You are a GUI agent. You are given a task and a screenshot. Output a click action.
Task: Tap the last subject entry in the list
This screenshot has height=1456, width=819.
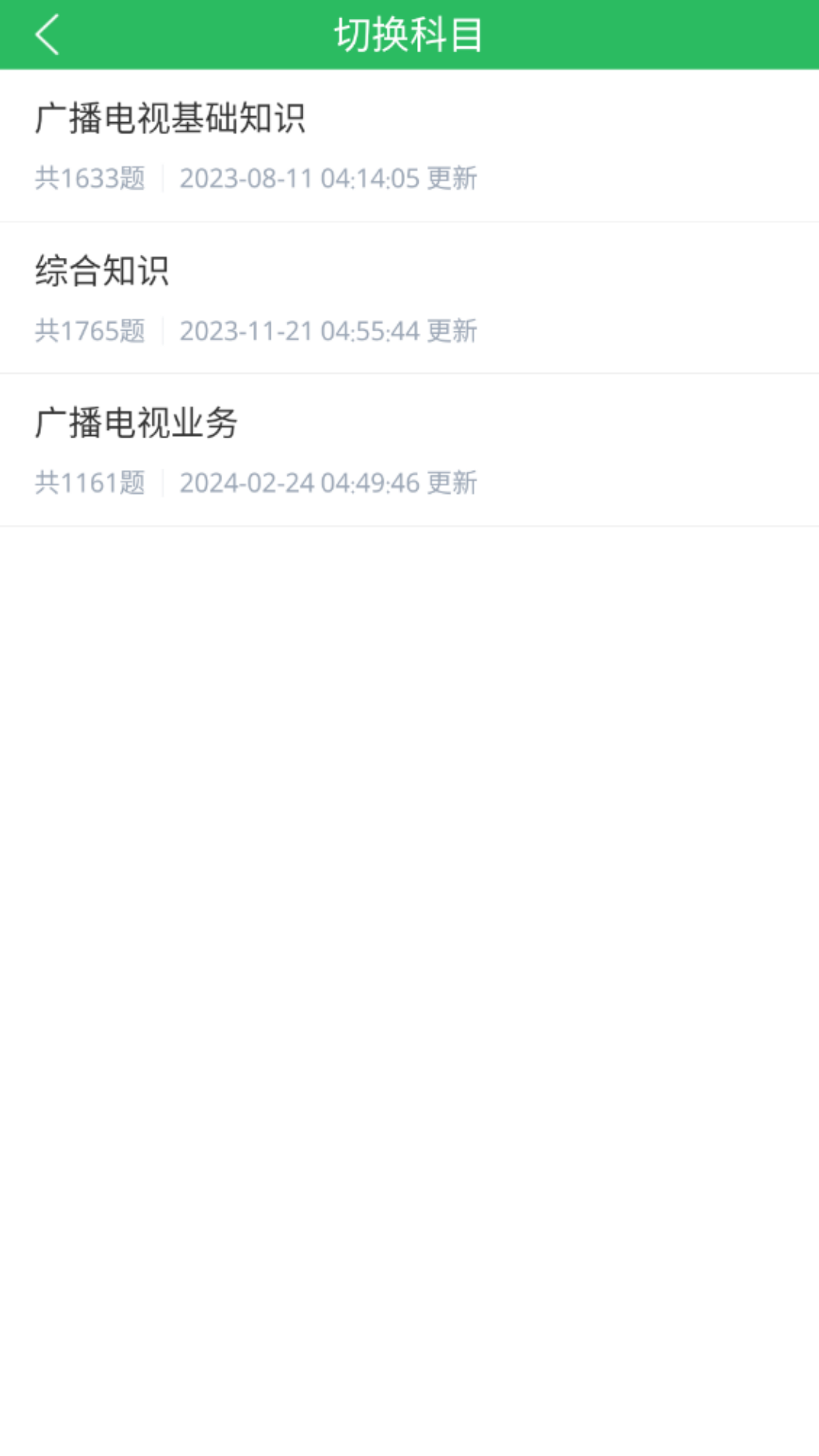409,449
